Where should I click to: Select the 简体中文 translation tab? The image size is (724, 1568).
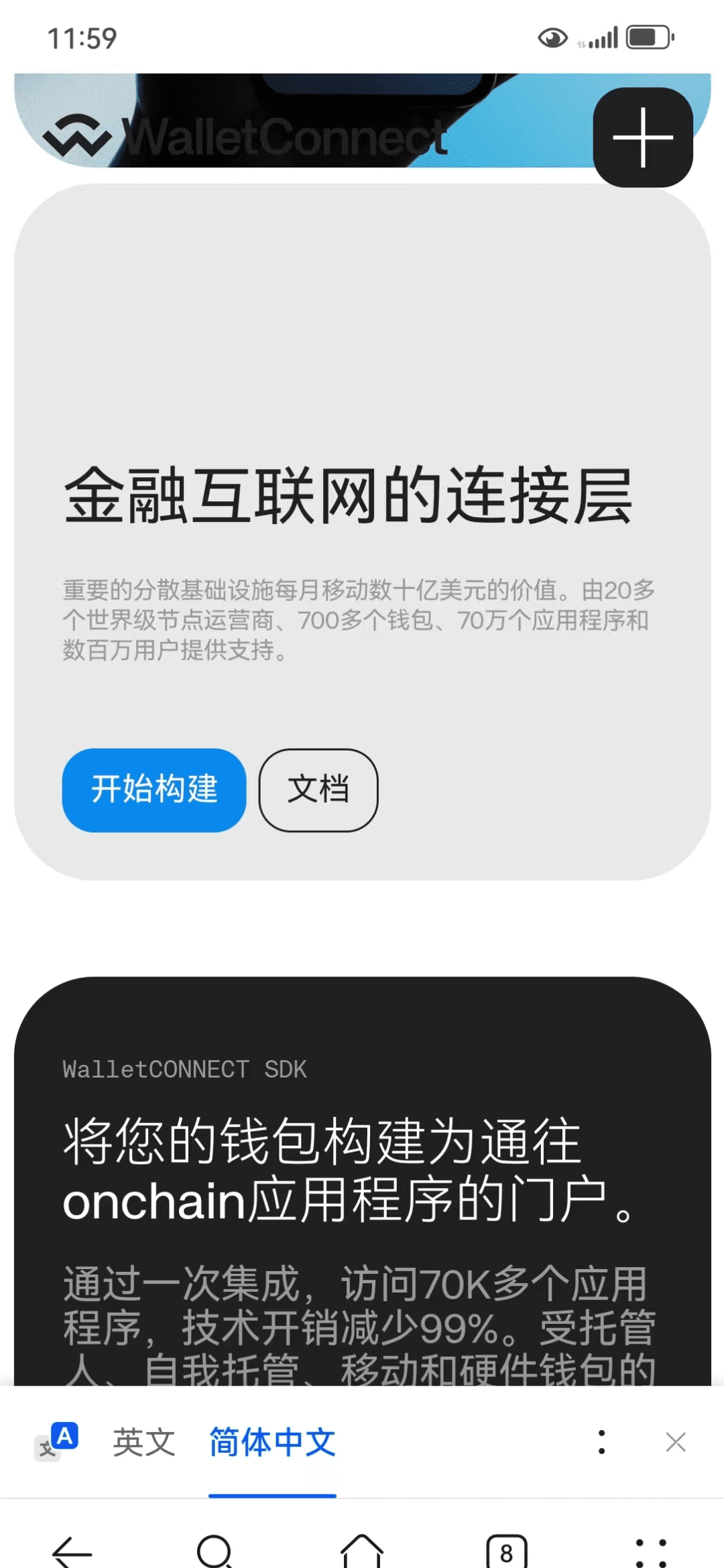coord(272,1442)
